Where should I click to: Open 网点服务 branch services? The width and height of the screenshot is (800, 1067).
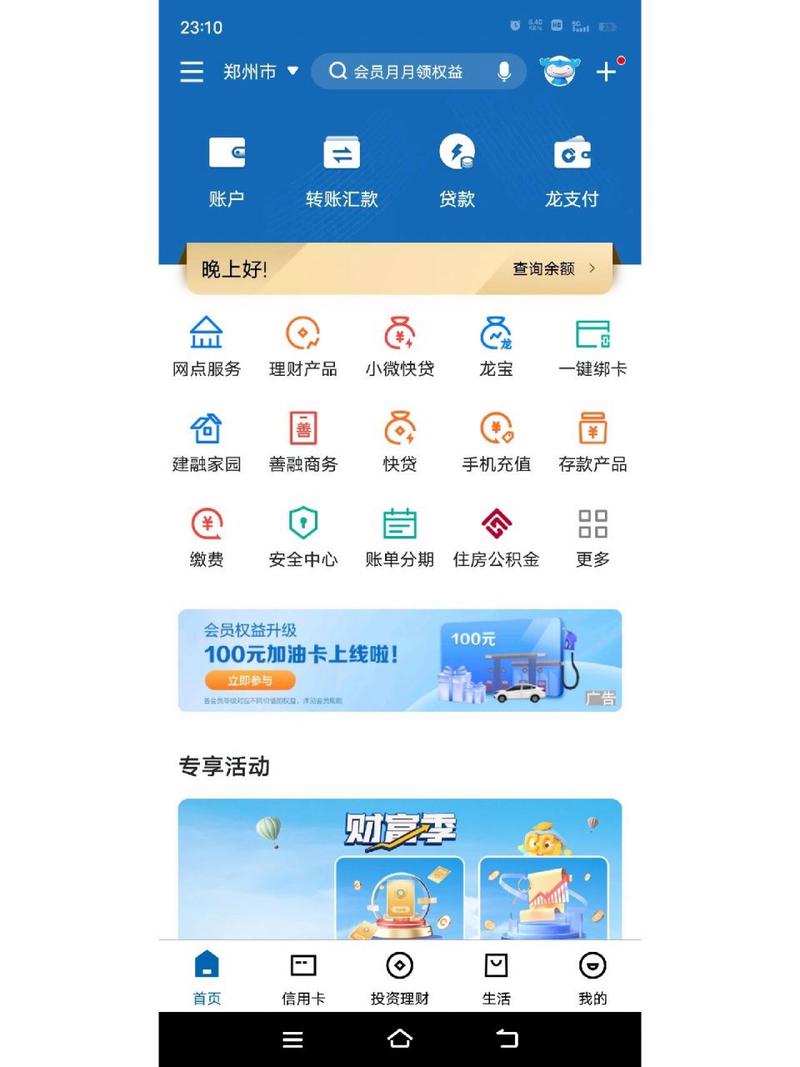207,345
